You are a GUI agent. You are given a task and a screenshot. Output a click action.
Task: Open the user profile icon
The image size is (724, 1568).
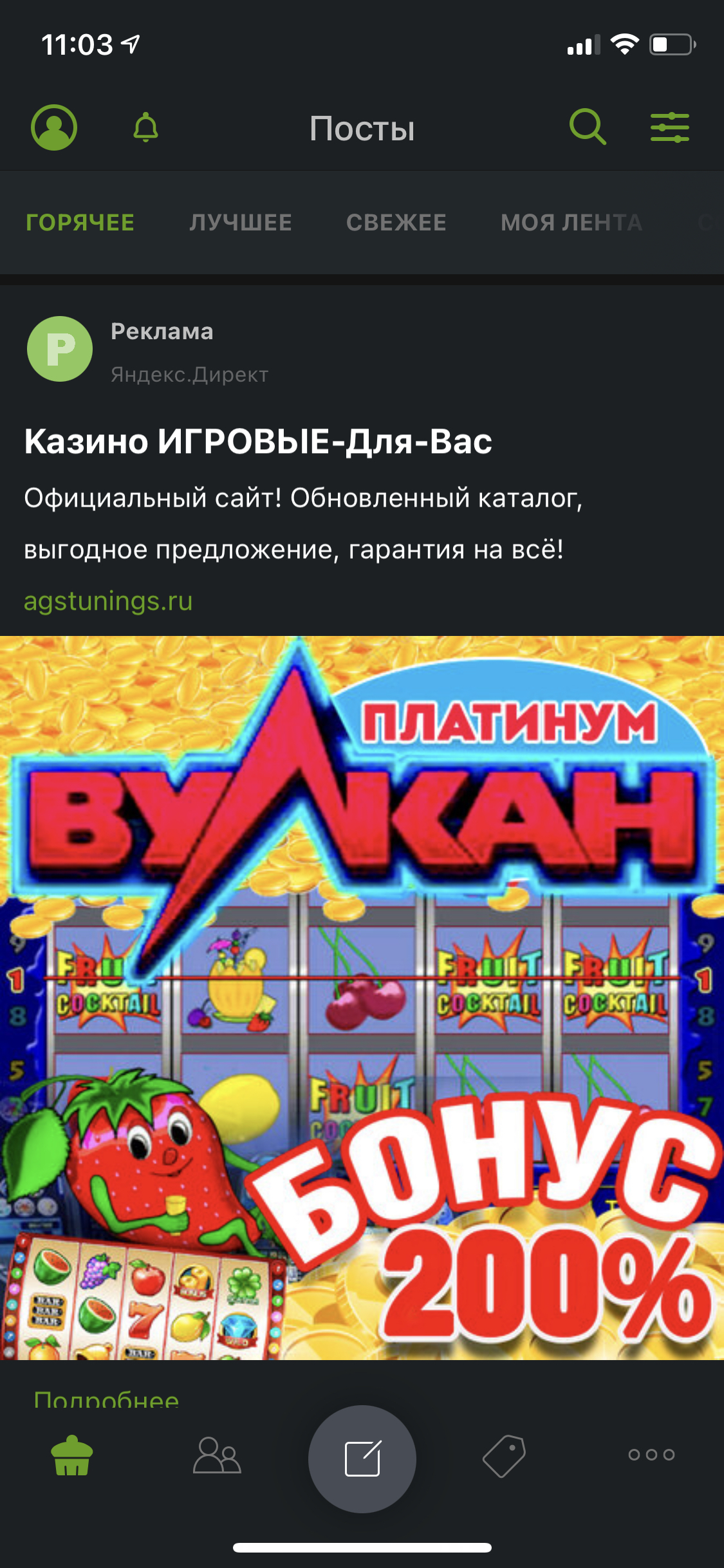click(54, 127)
